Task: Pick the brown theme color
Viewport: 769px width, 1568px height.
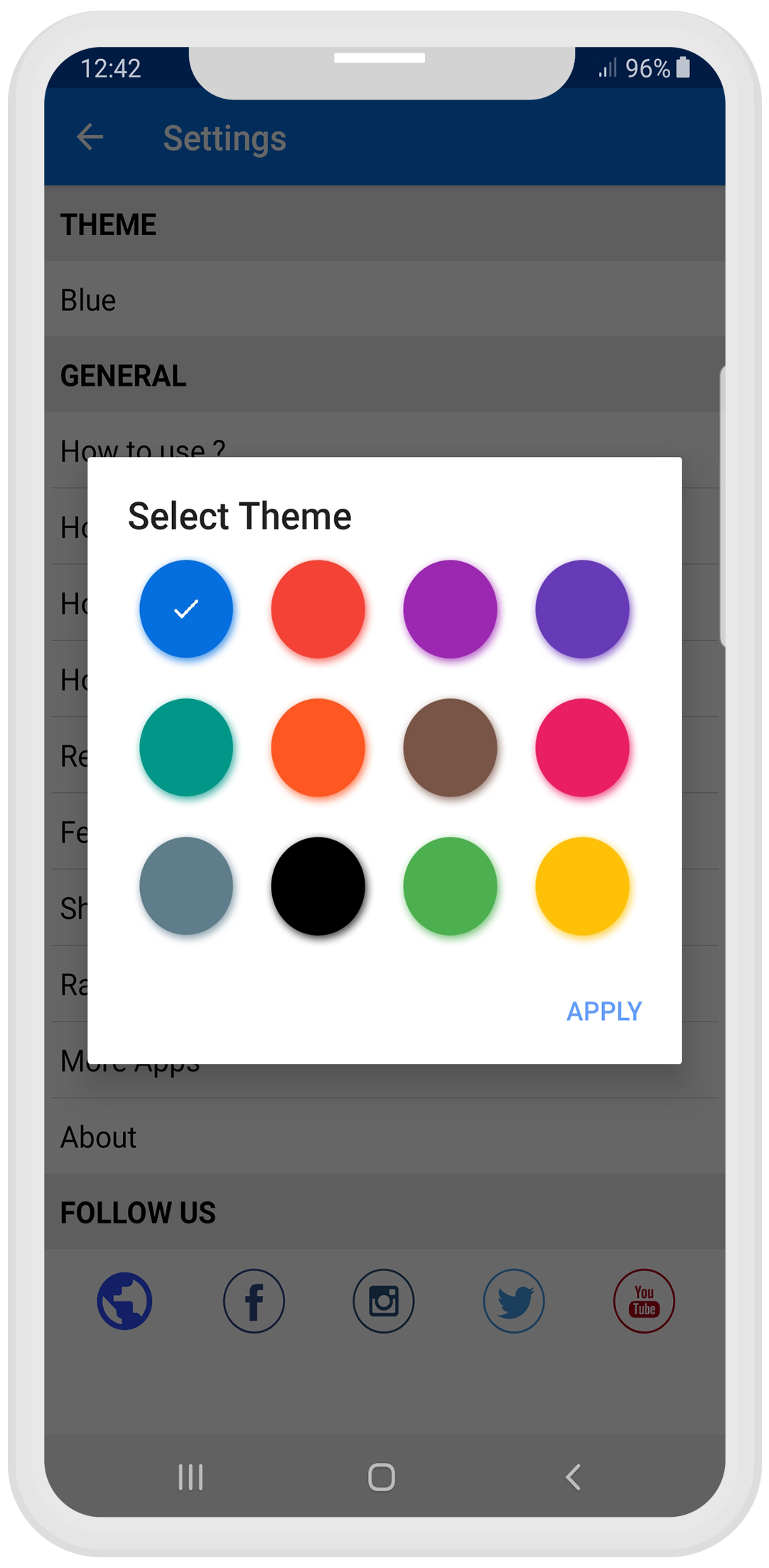Action: pos(450,747)
